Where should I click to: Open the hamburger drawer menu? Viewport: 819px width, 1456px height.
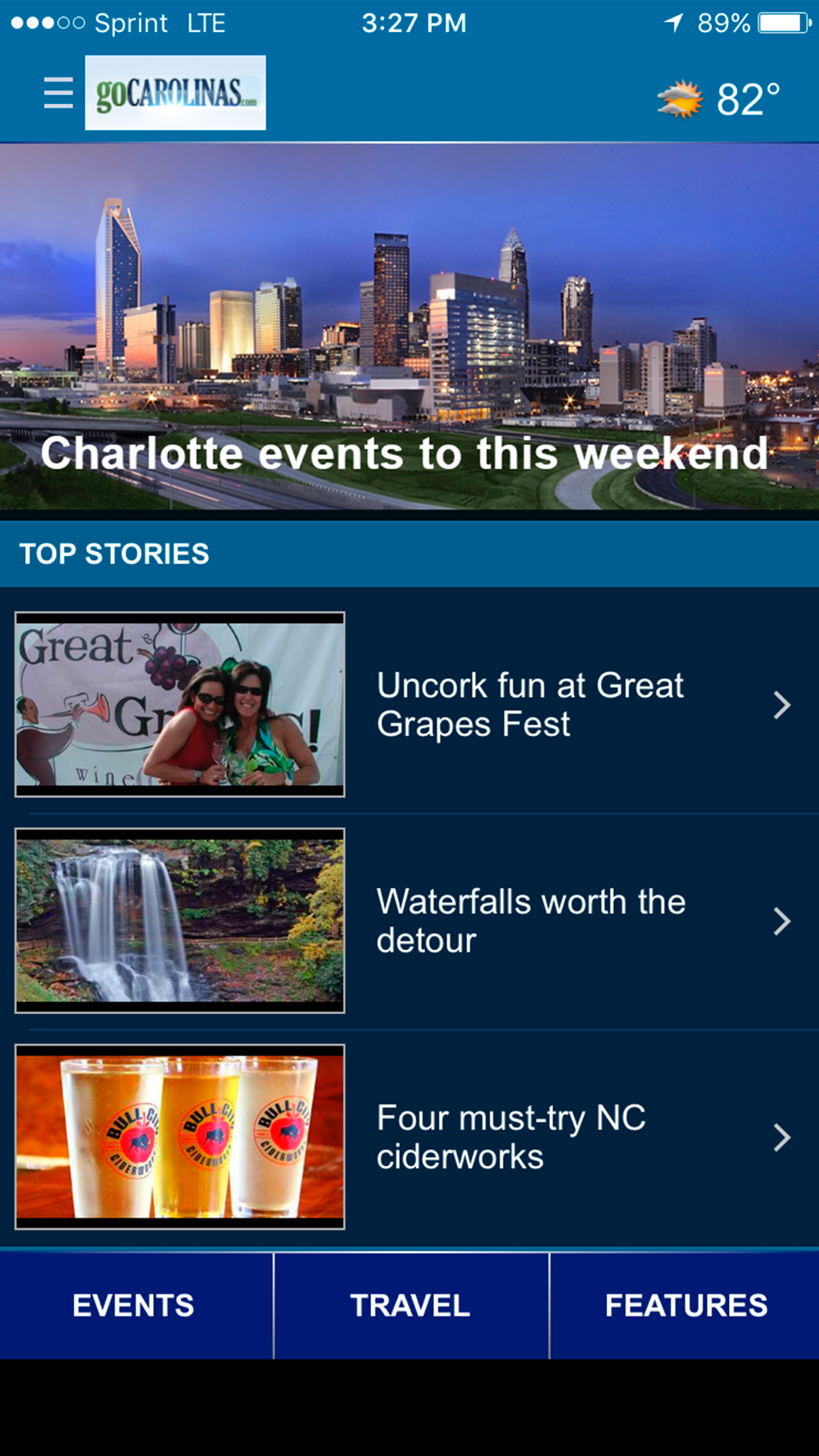(x=58, y=93)
